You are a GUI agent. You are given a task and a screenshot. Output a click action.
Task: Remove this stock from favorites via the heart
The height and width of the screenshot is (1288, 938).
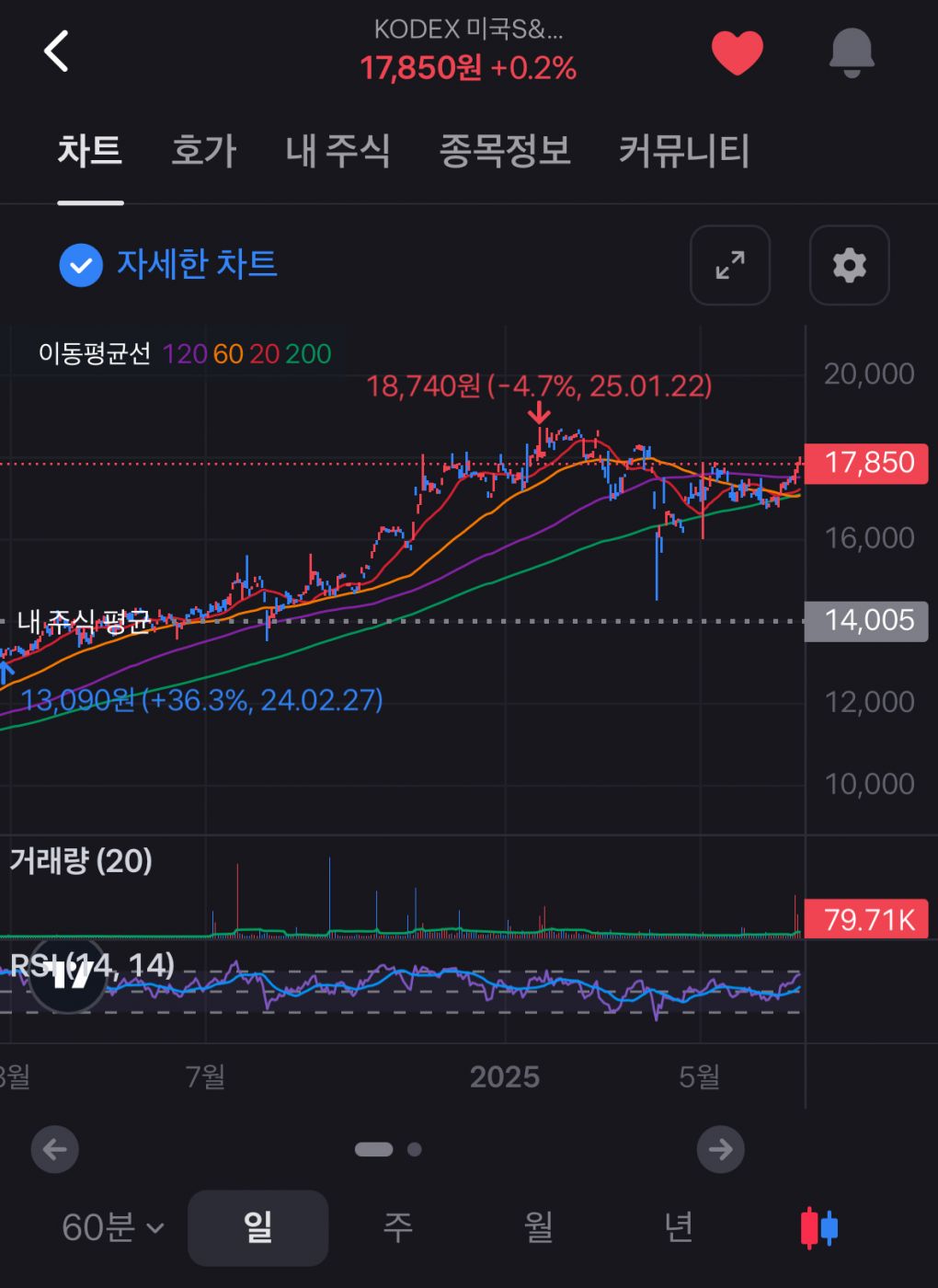click(x=737, y=52)
